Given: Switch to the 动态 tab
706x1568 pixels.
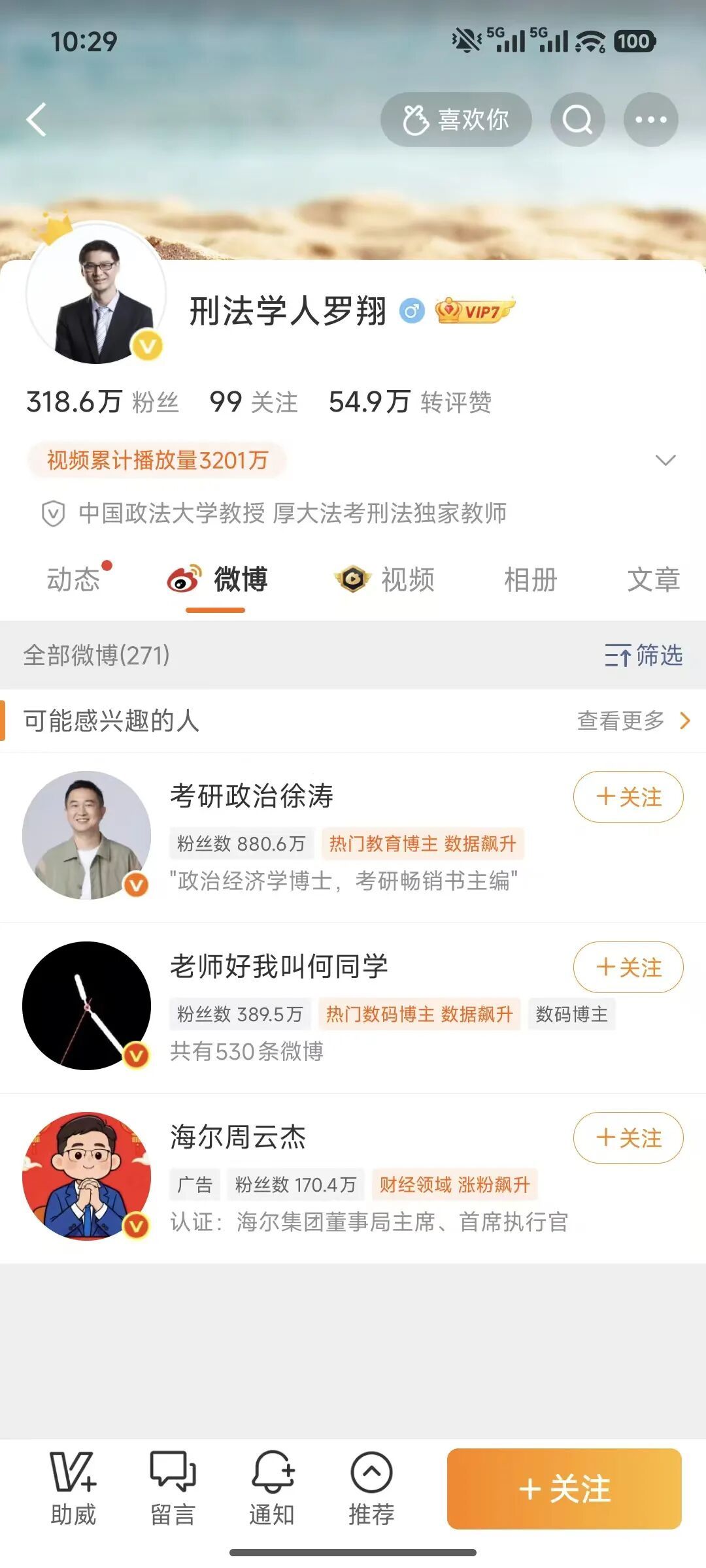Looking at the screenshot, I should pyautogui.click(x=73, y=580).
